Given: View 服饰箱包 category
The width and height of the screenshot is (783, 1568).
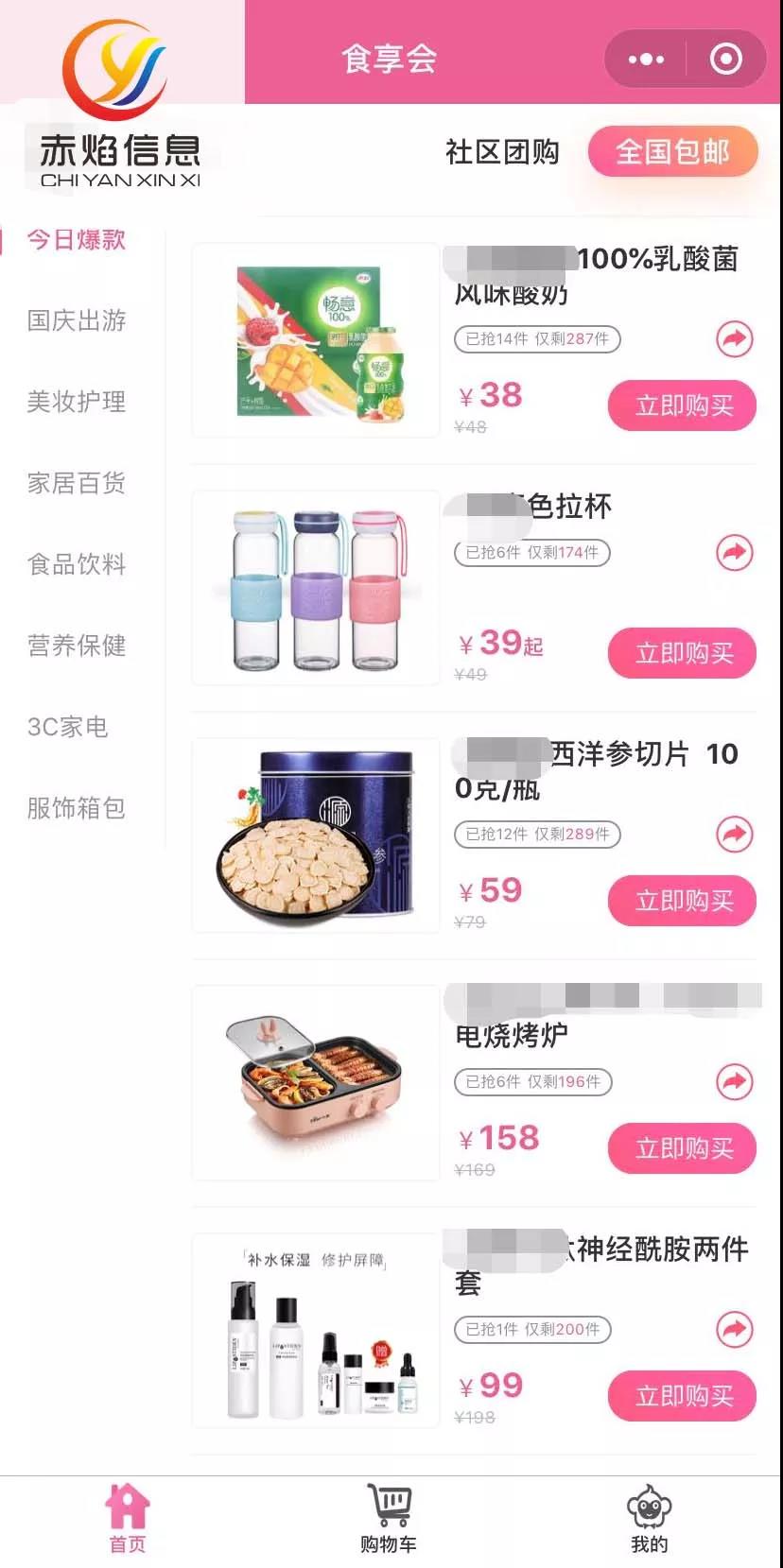Looking at the screenshot, I should [x=77, y=808].
